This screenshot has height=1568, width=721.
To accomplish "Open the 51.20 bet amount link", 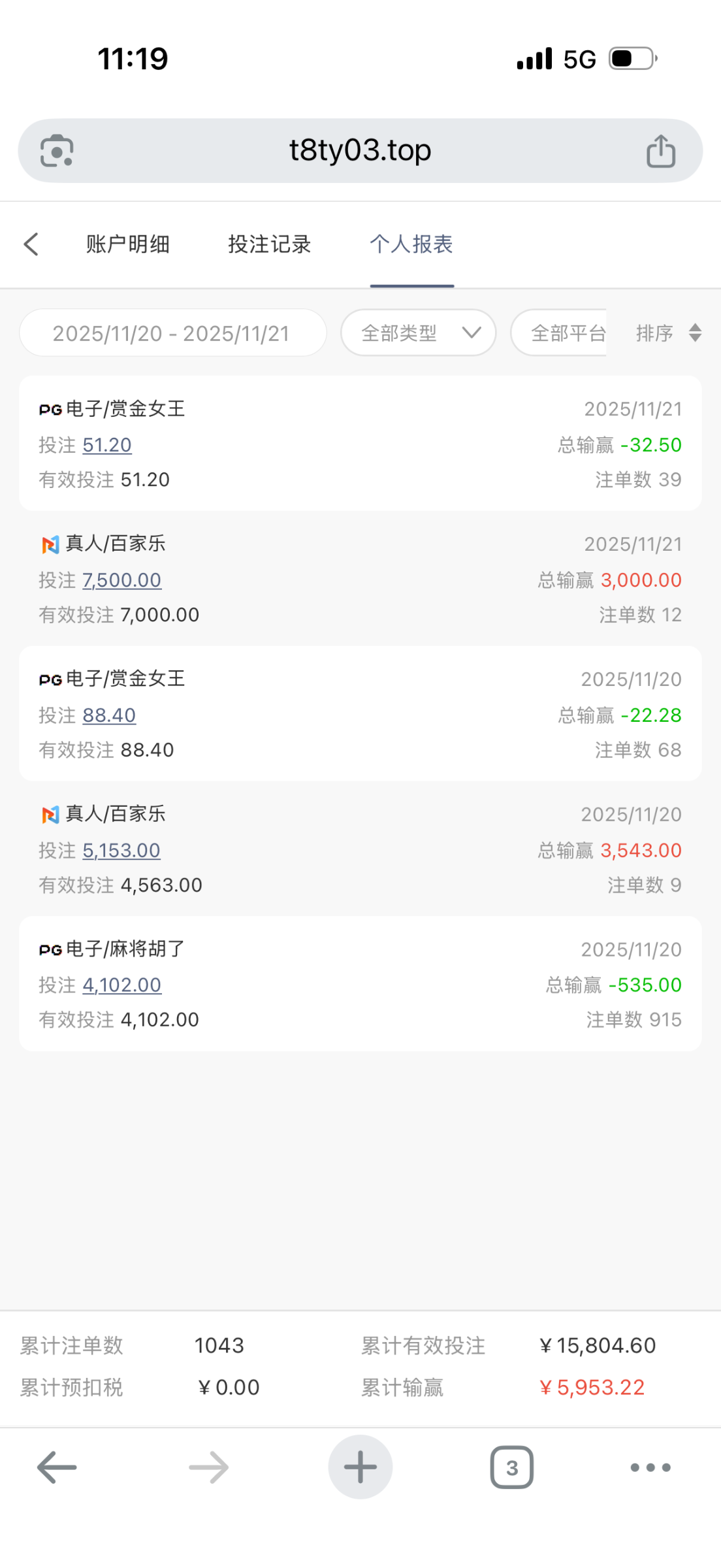I will (107, 445).
